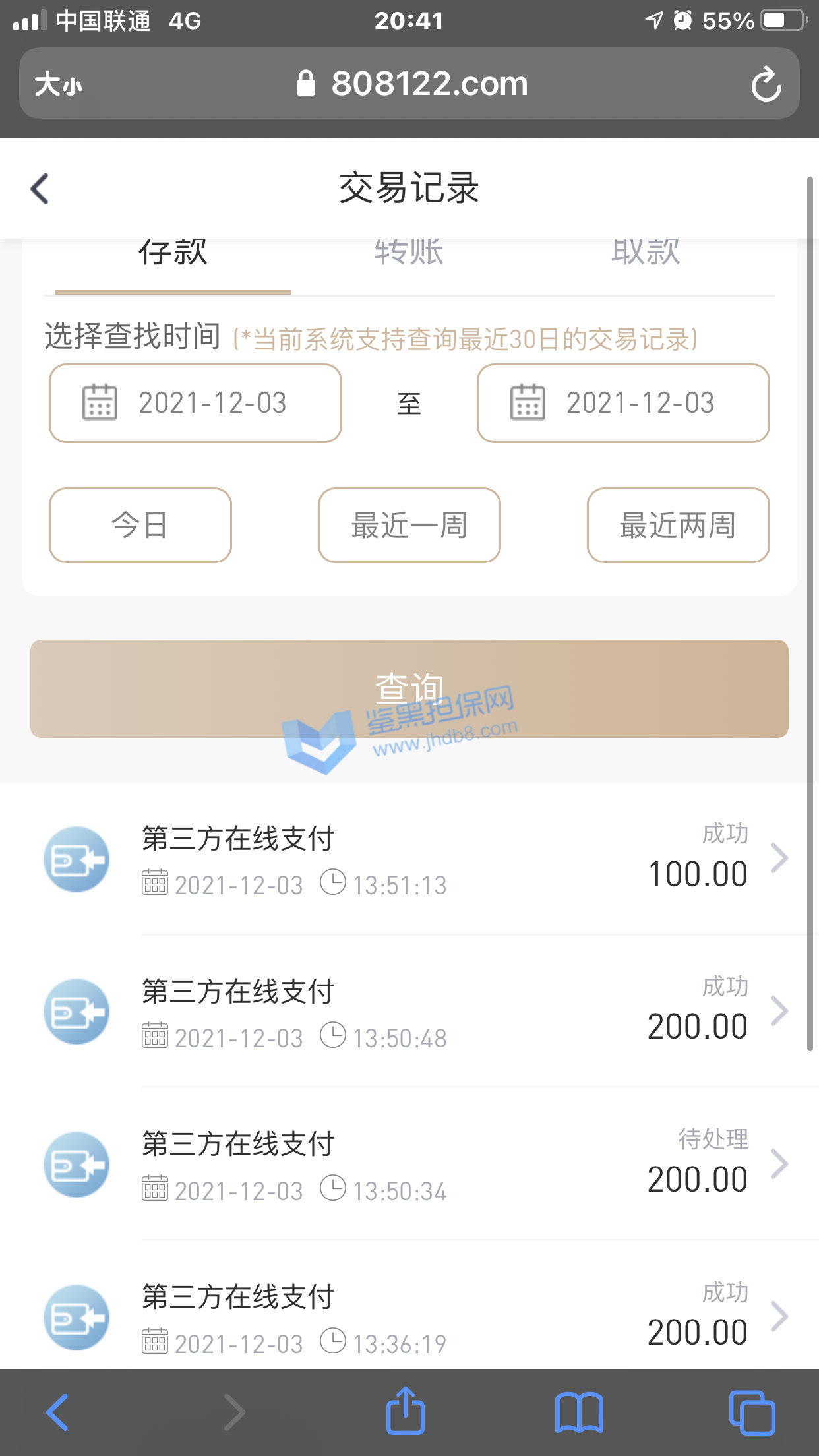Viewport: 819px width, 1456px height.
Task: Go back from 交易记录 page
Action: pyautogui.click(x=40, y=189)
